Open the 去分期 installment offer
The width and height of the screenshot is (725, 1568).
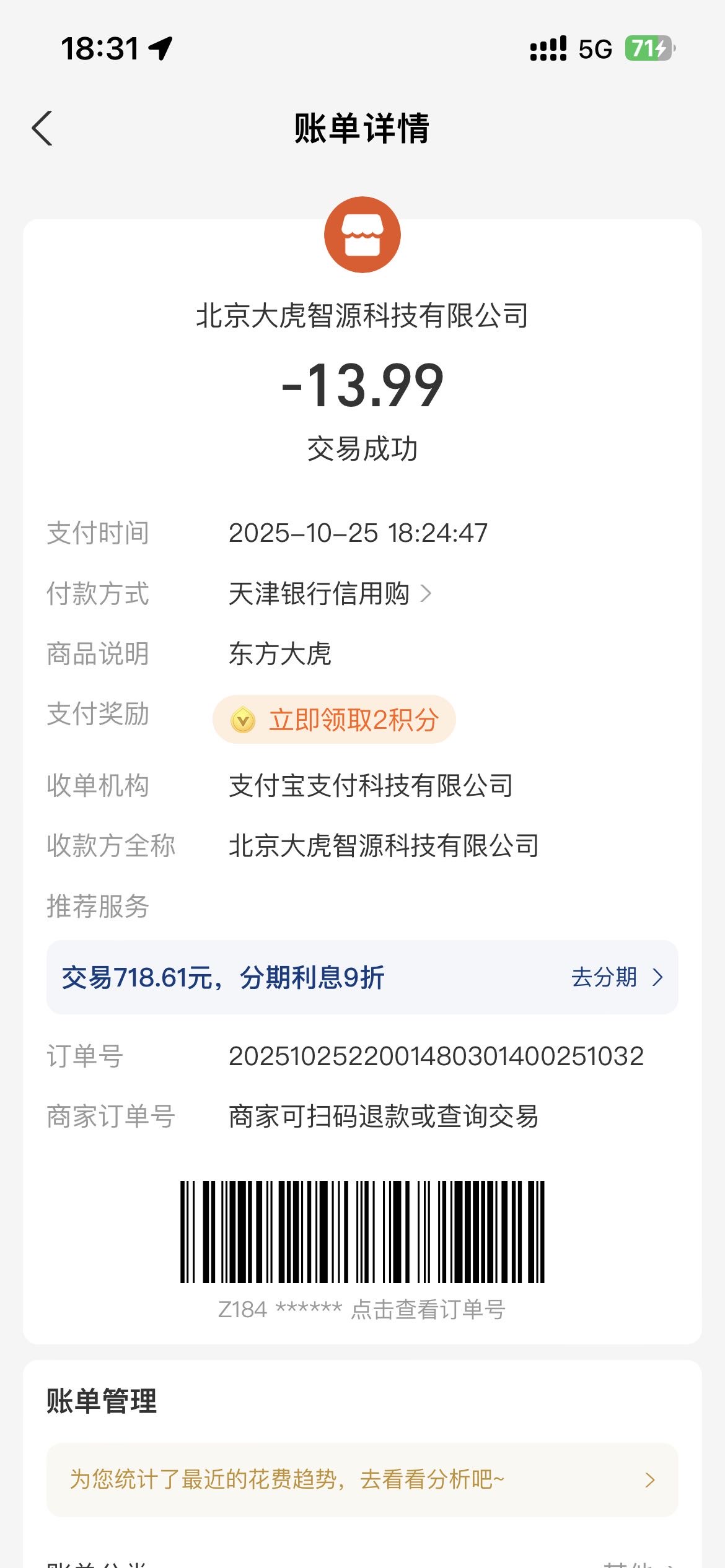[x=617, y=977]
